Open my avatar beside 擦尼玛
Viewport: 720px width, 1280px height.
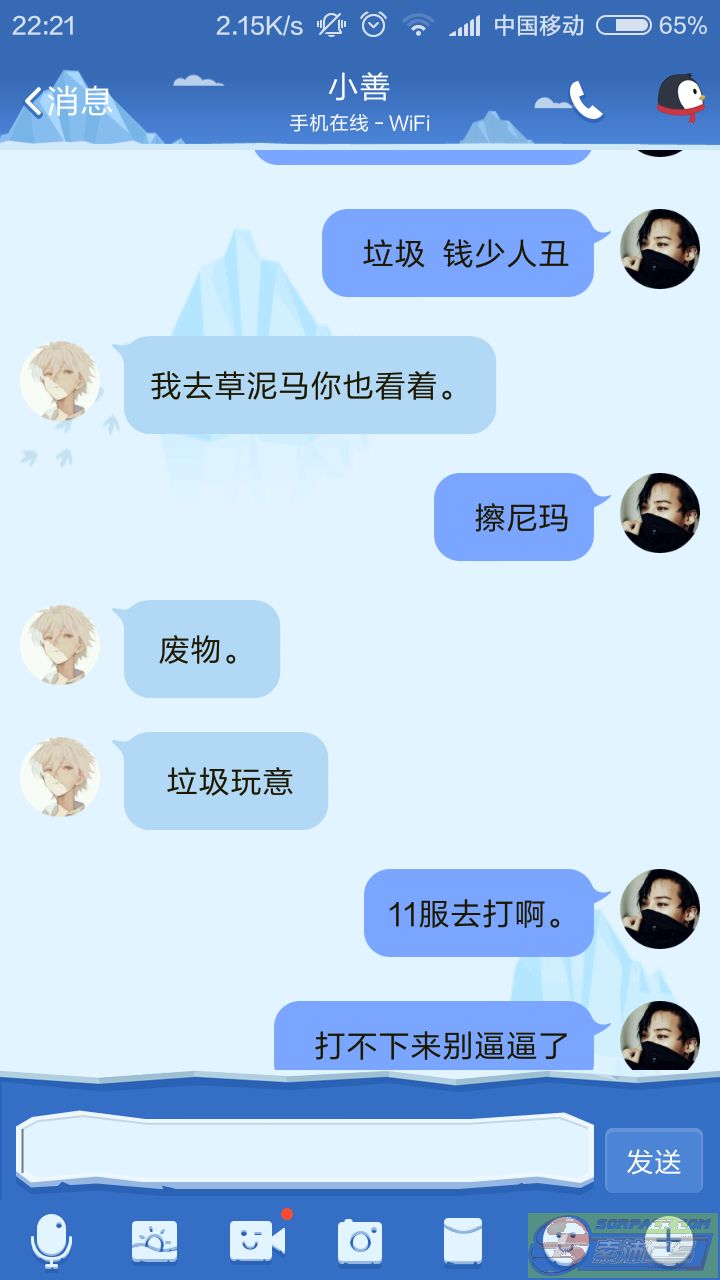(x=660, y=513)
